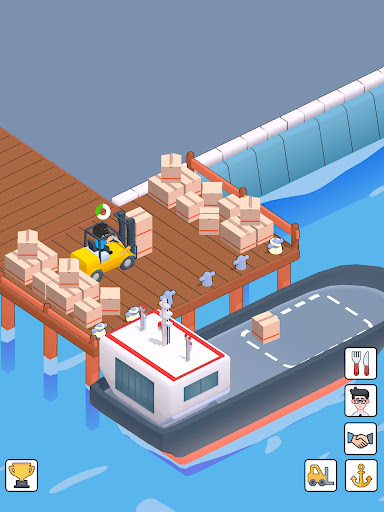This screenshot has height=512, width=384.
Task: Tap the anchor ship button
Action: click(361, 475)
